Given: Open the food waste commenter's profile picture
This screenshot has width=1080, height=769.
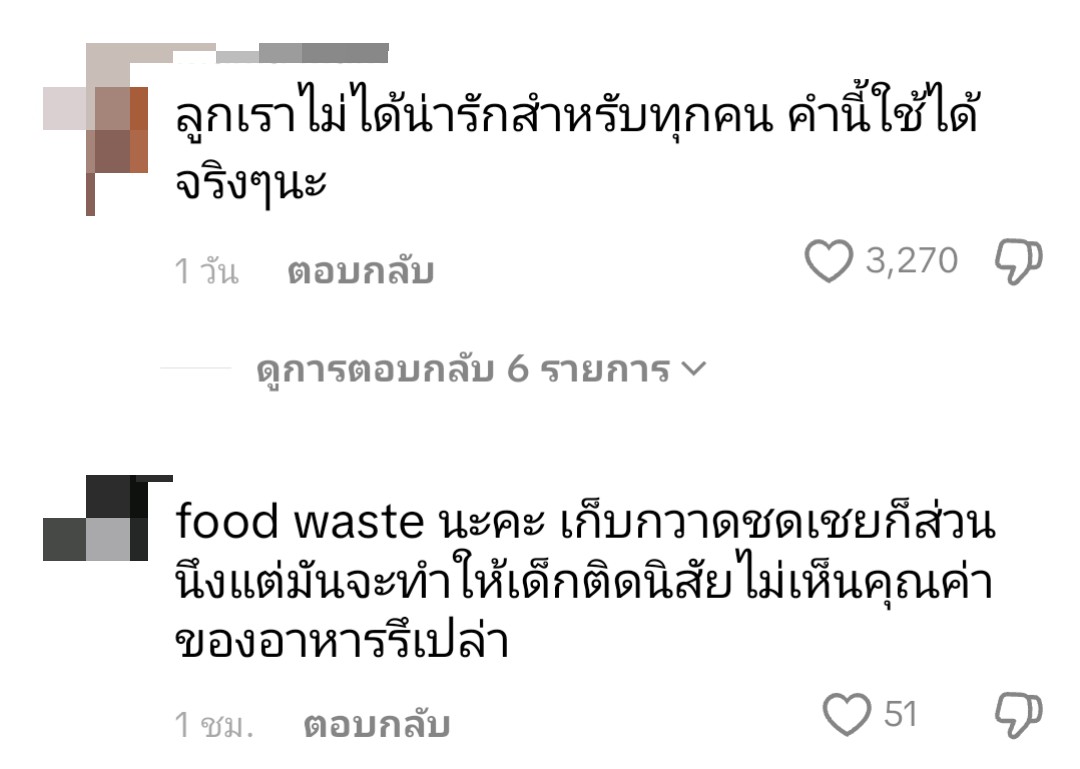Looking at the screenshot, I should click(96, 520).
